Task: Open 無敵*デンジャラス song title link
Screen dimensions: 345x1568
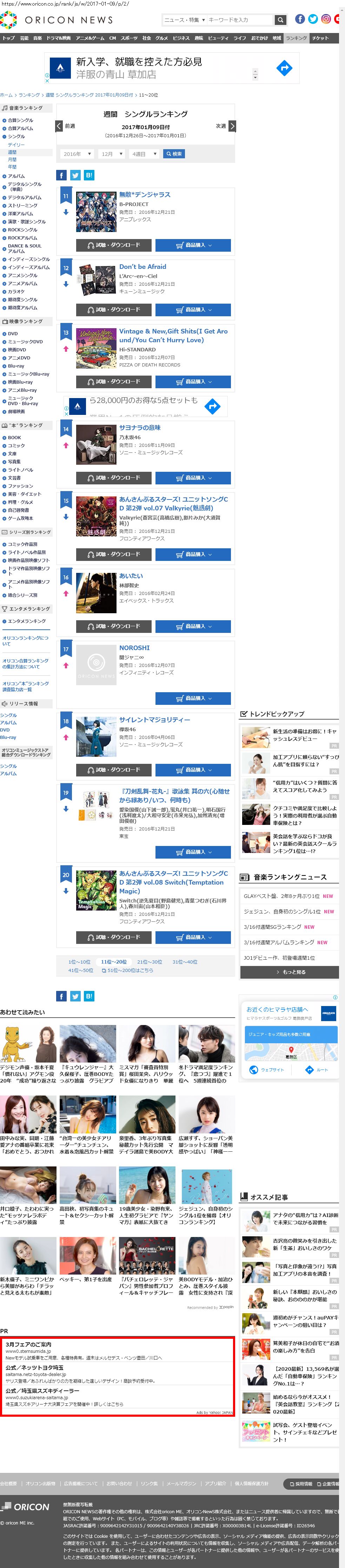Action: 145,195
